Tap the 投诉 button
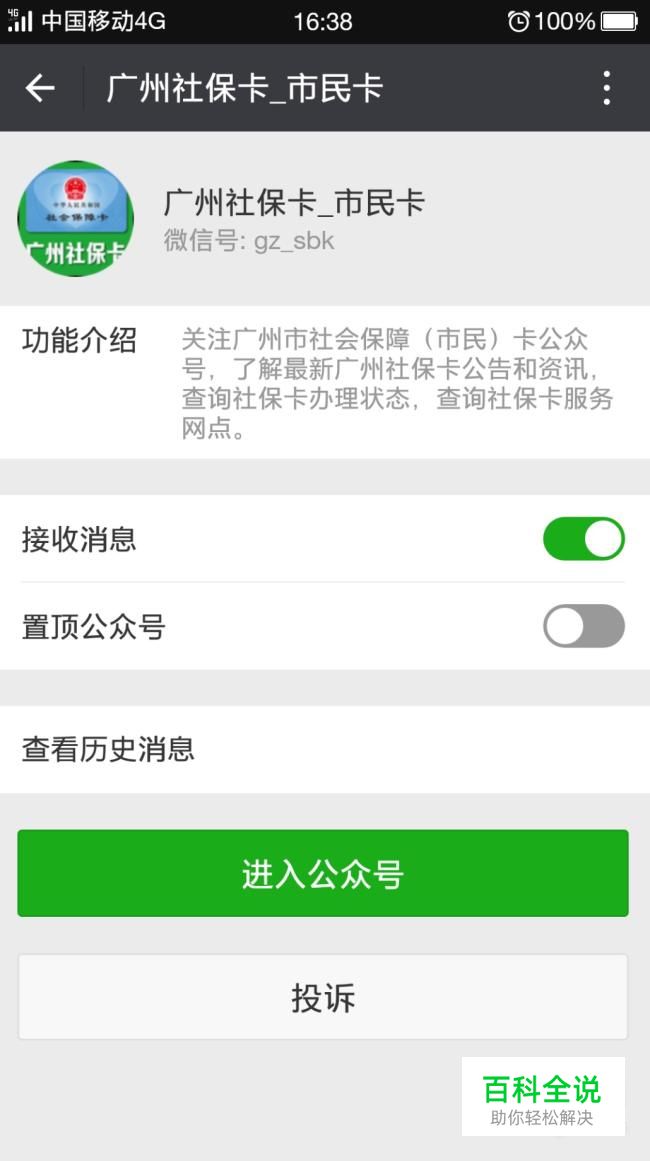 click(323, 997)
